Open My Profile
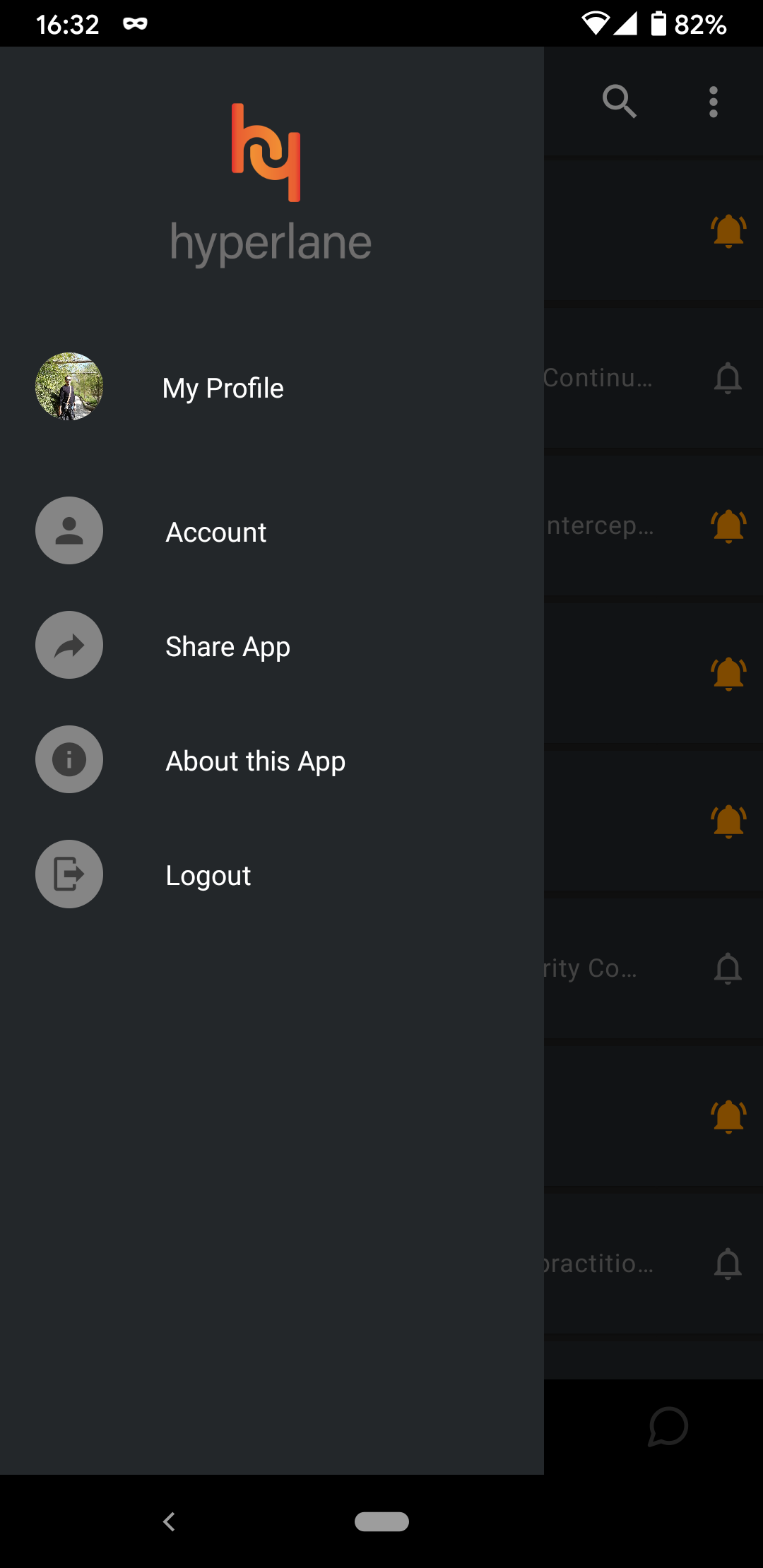 272,387
